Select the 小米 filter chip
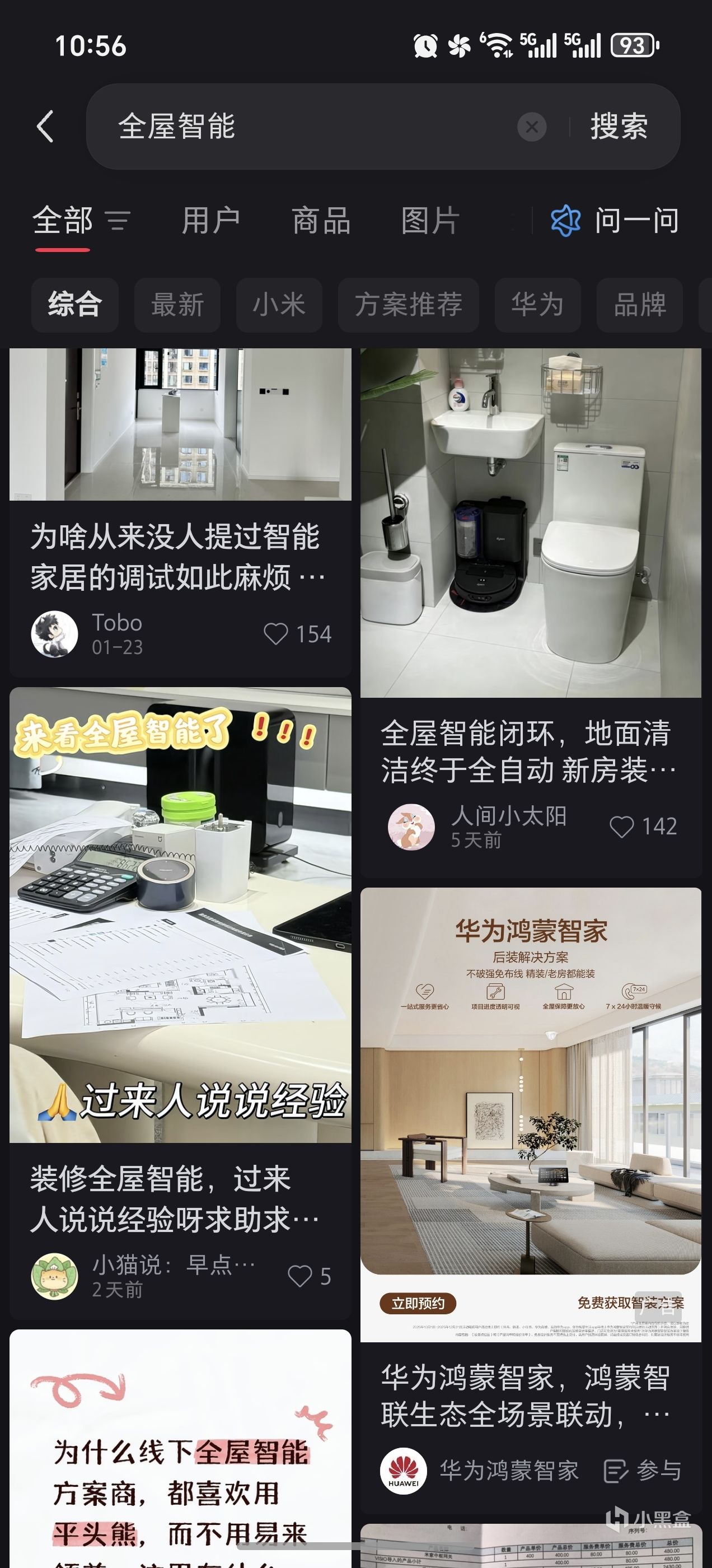The image size is (712, 1568). pos(279,304)
